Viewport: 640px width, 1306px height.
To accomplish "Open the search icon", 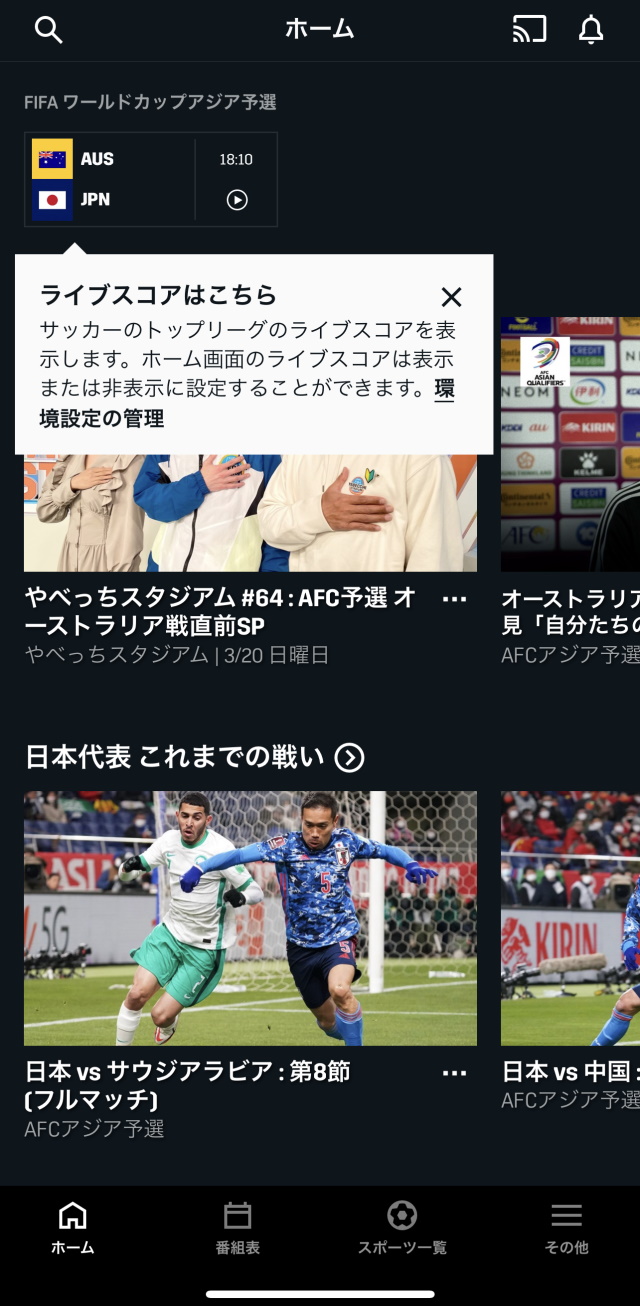I will click(48, 30).
